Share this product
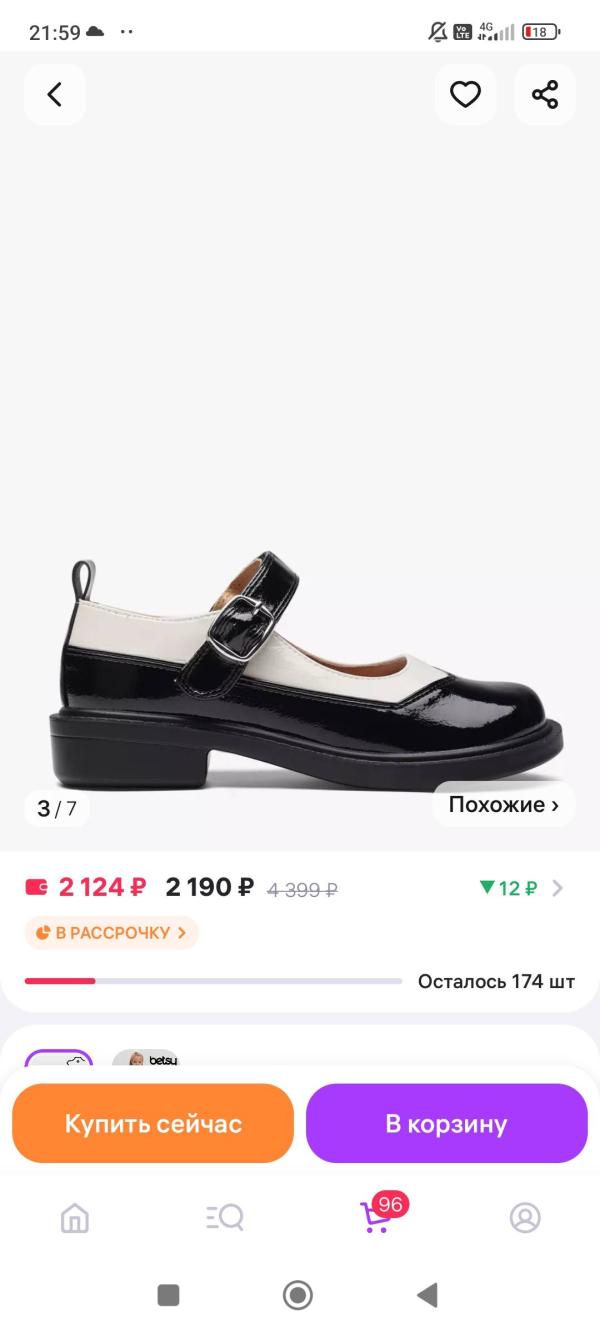The height and width of the screenshot is (1332, 600). click(x=545, y=95)
